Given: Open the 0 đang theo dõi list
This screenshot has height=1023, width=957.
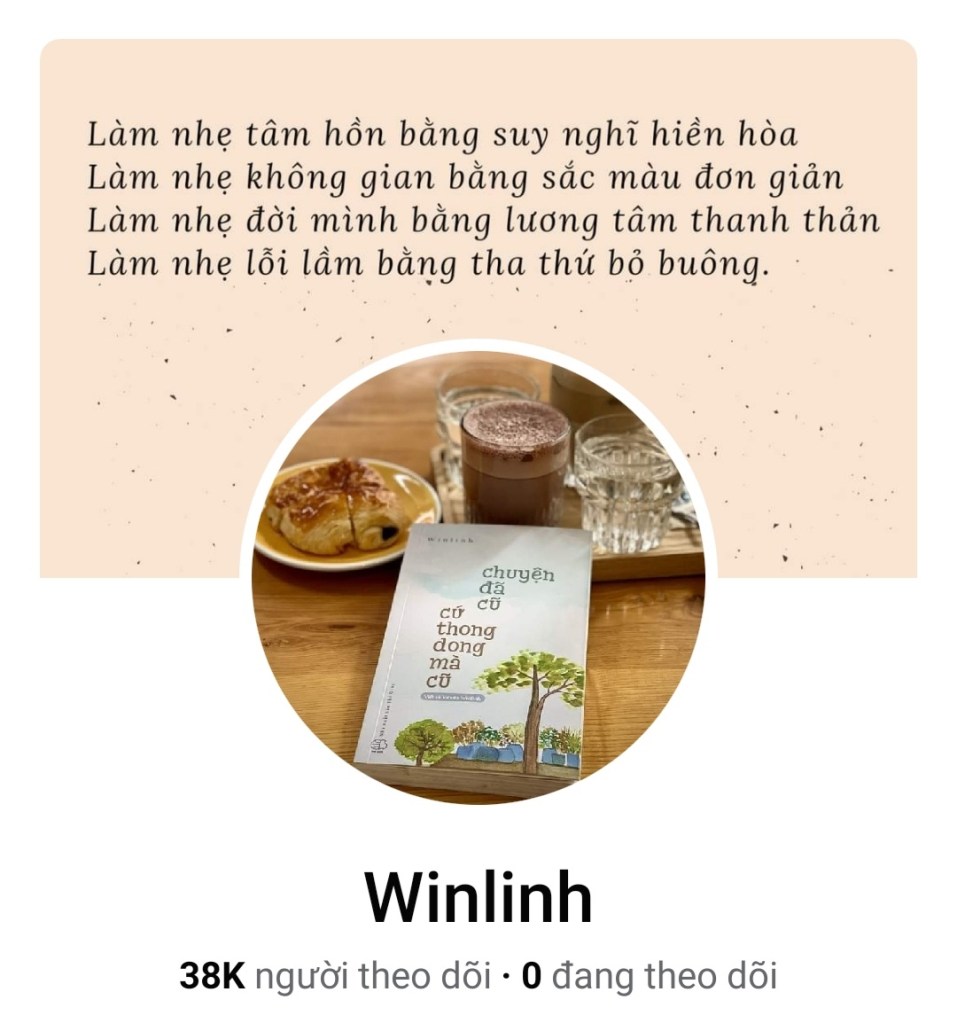Looking at the screenshot, I should click(x=650, y=975).
